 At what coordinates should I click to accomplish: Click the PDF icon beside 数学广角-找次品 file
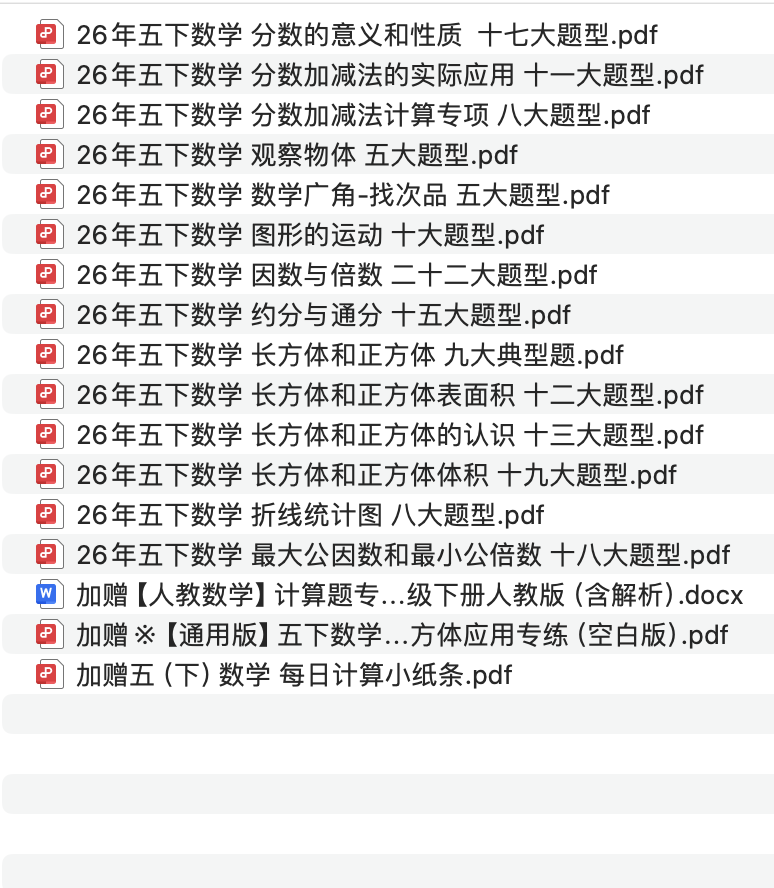48,194
